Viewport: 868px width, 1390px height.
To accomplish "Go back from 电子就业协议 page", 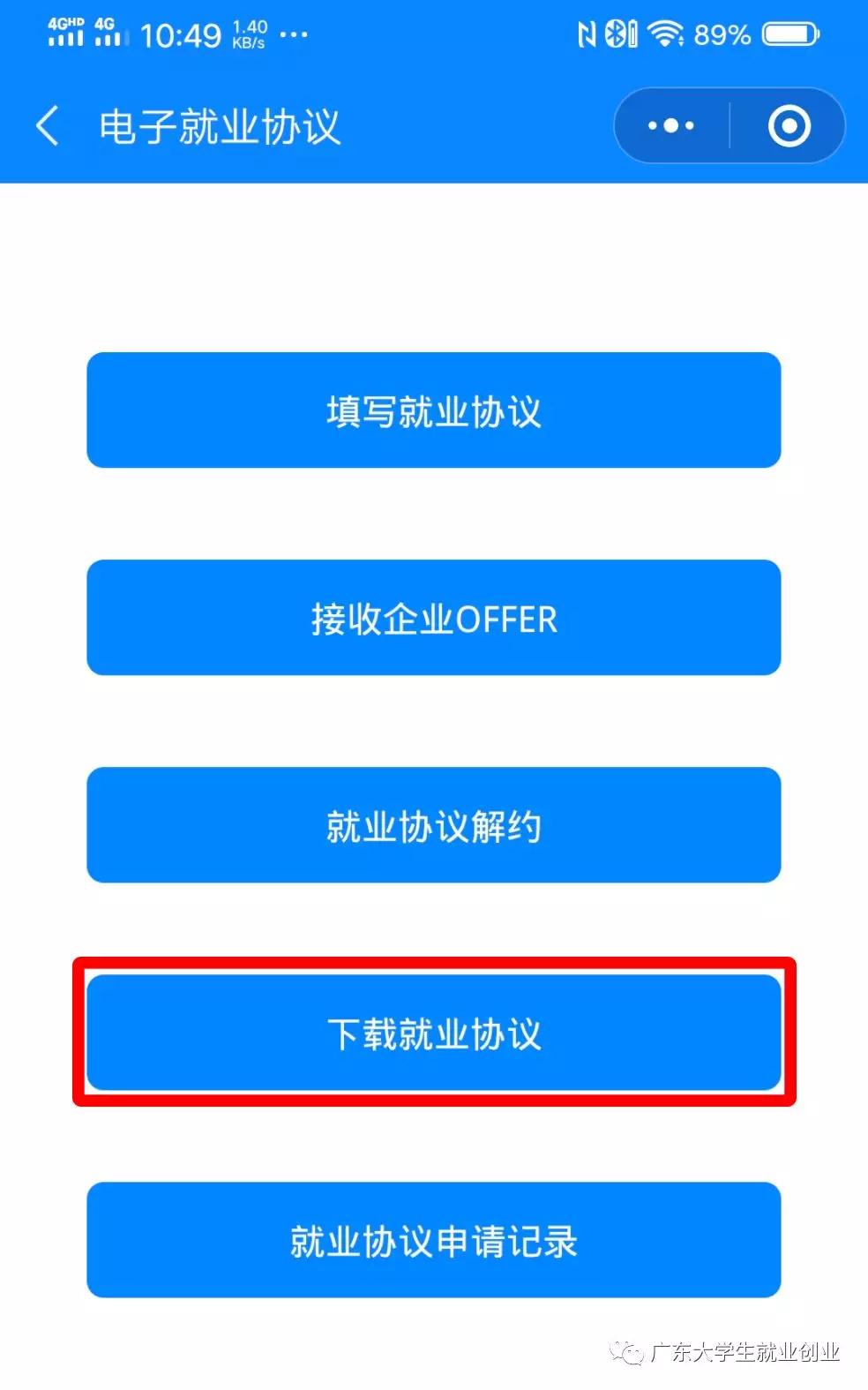I will point(49,126).
